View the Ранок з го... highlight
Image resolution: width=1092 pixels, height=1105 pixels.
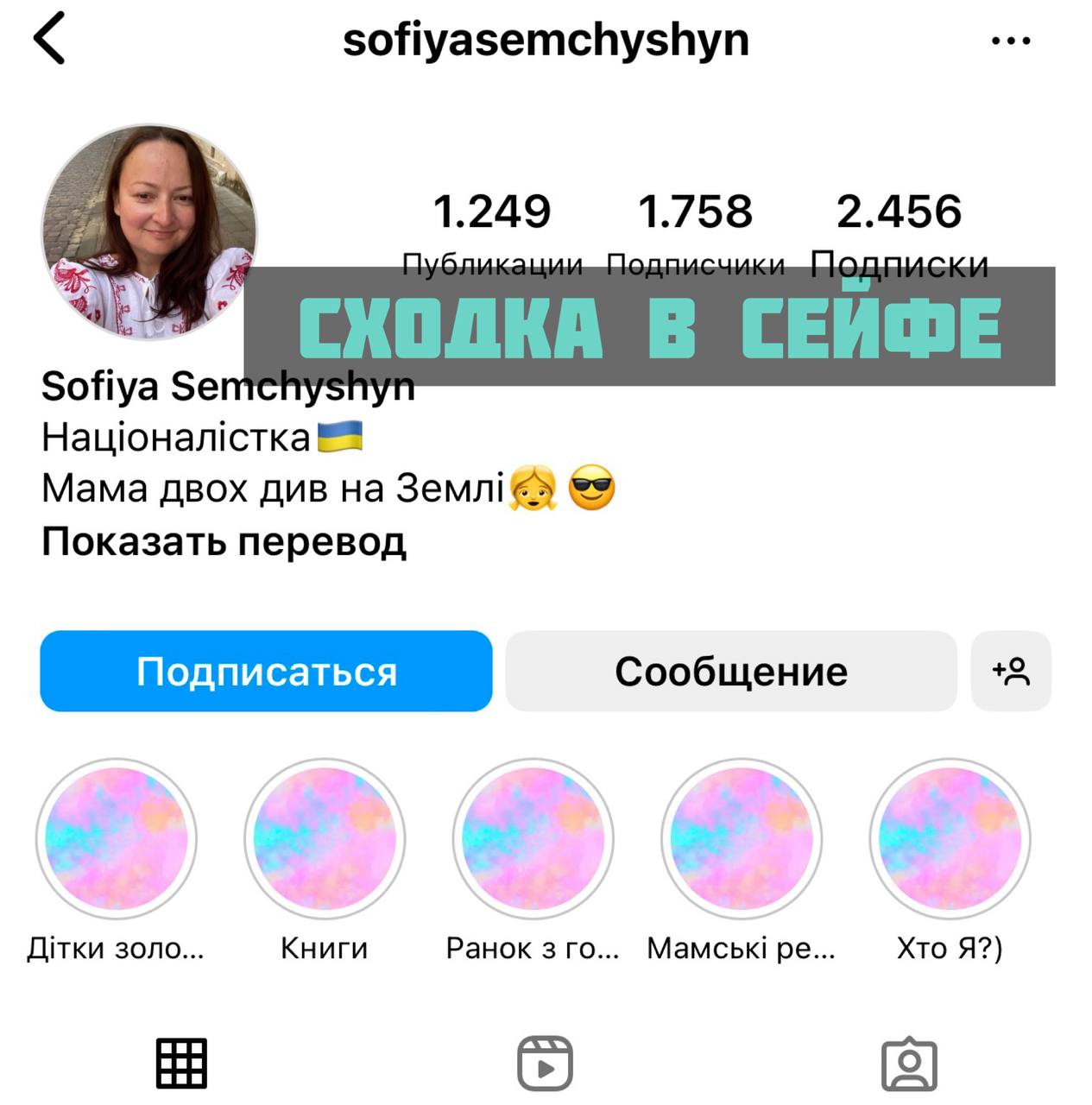point(533,838)
